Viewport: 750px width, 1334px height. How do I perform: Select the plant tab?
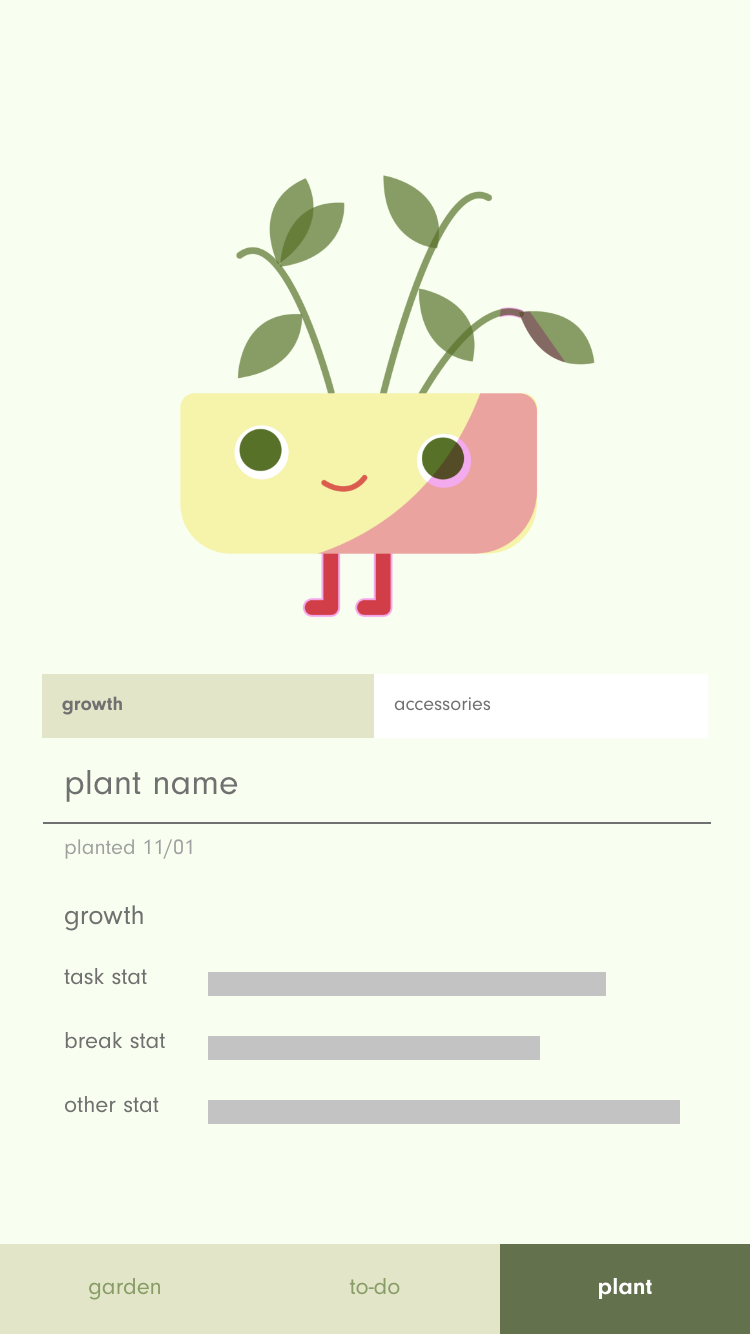[x=625, y=1288]
